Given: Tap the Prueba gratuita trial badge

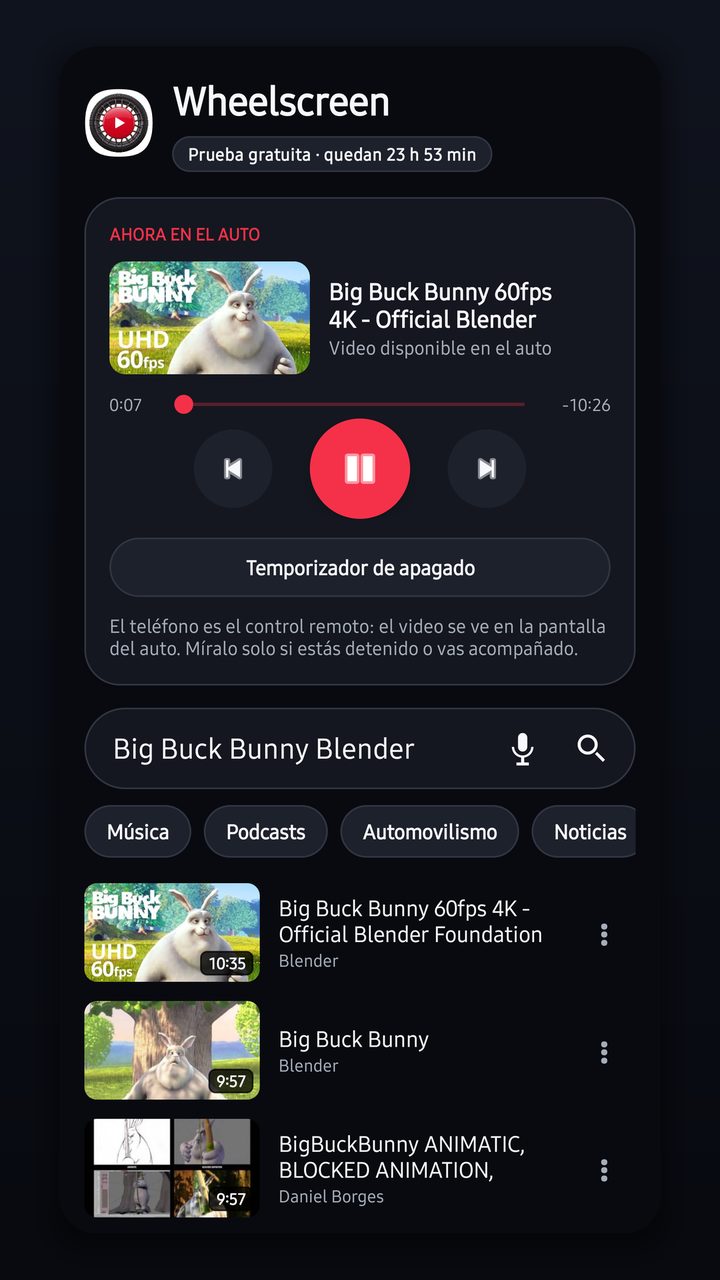Looking at the screenshot, I should coord(332,155).
